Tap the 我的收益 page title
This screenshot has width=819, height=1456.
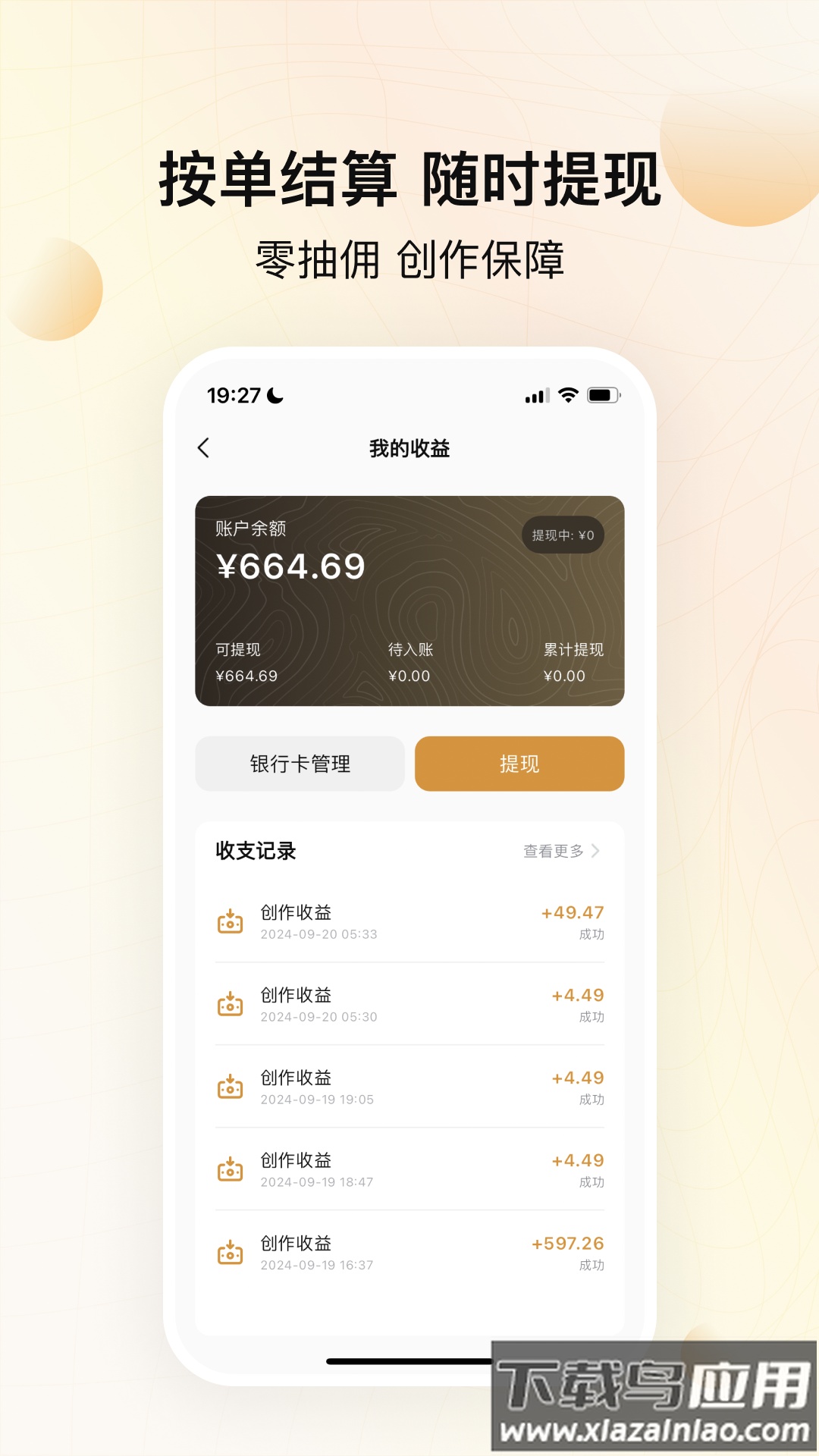[409, 447]
